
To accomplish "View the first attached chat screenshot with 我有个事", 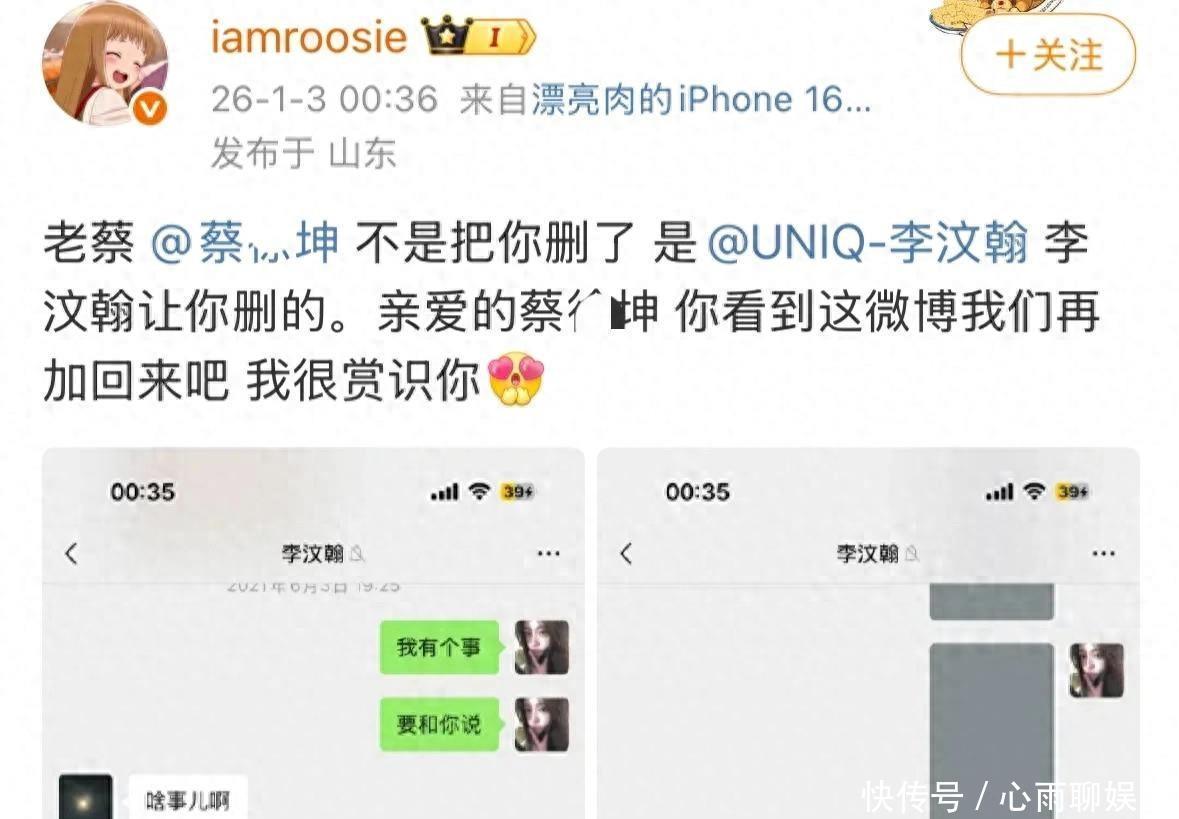I will click(314, 633).
